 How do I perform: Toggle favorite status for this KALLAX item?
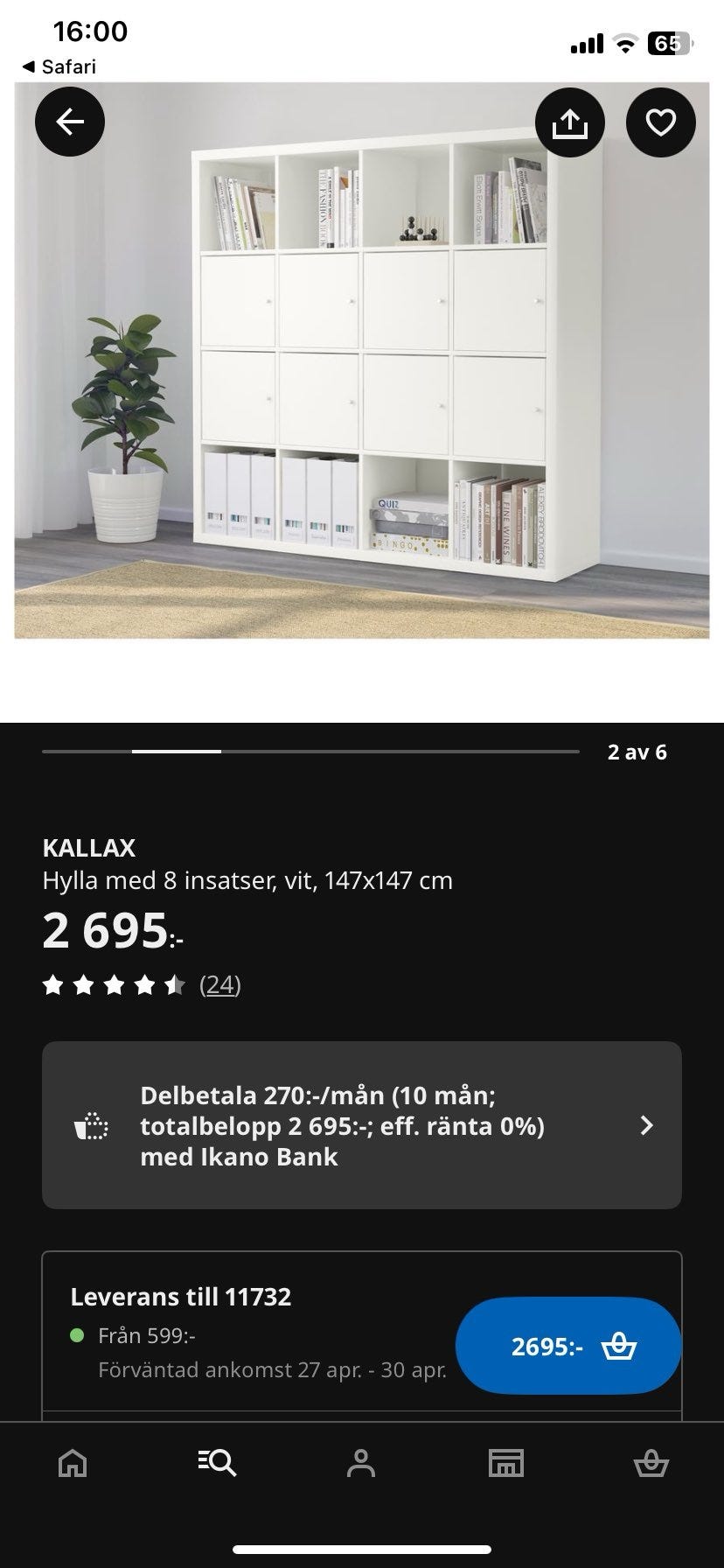pyautogui.click(x=661, y=122)
